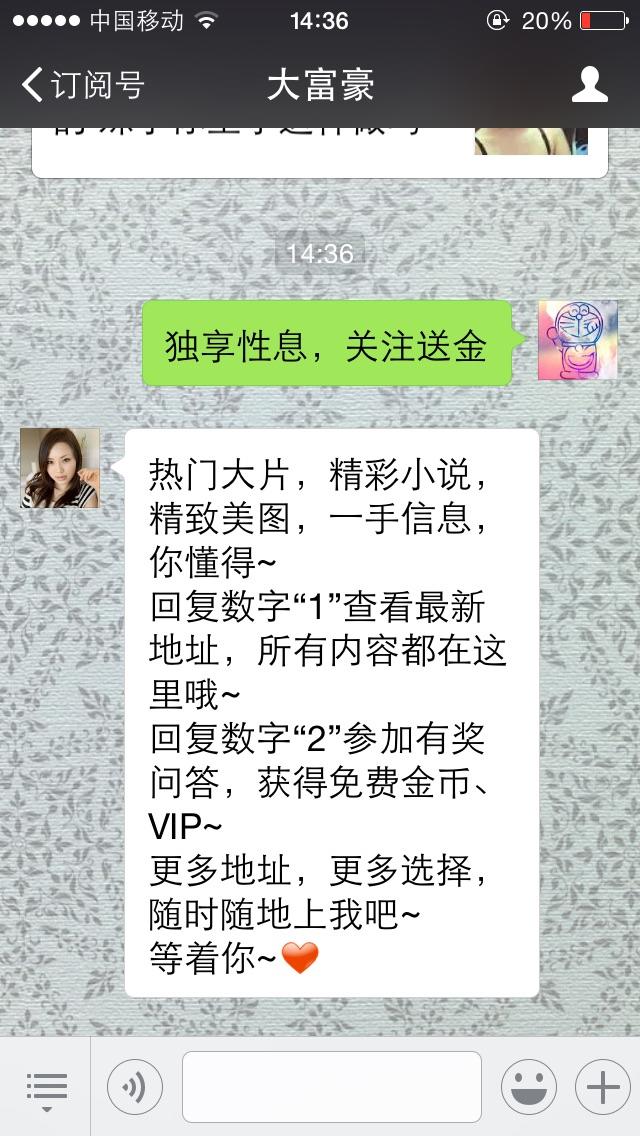View 大富豪's avatar beside the reply message
The height and width of the screenshot is (1136, 640).
(x=60, y=468)
